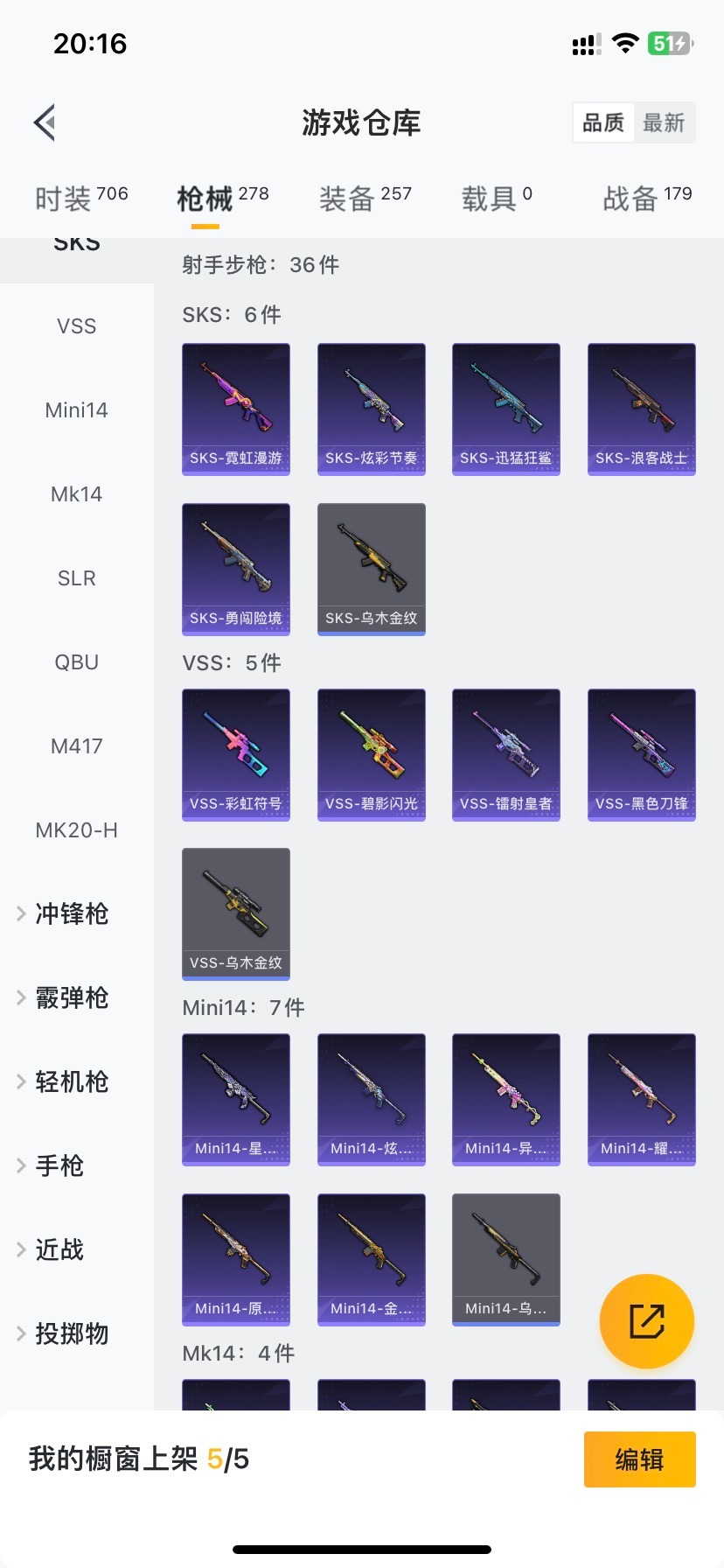Sort warehouse by 最新
The height and width of the screenshot is (1568, 724).
coord(664,122)
